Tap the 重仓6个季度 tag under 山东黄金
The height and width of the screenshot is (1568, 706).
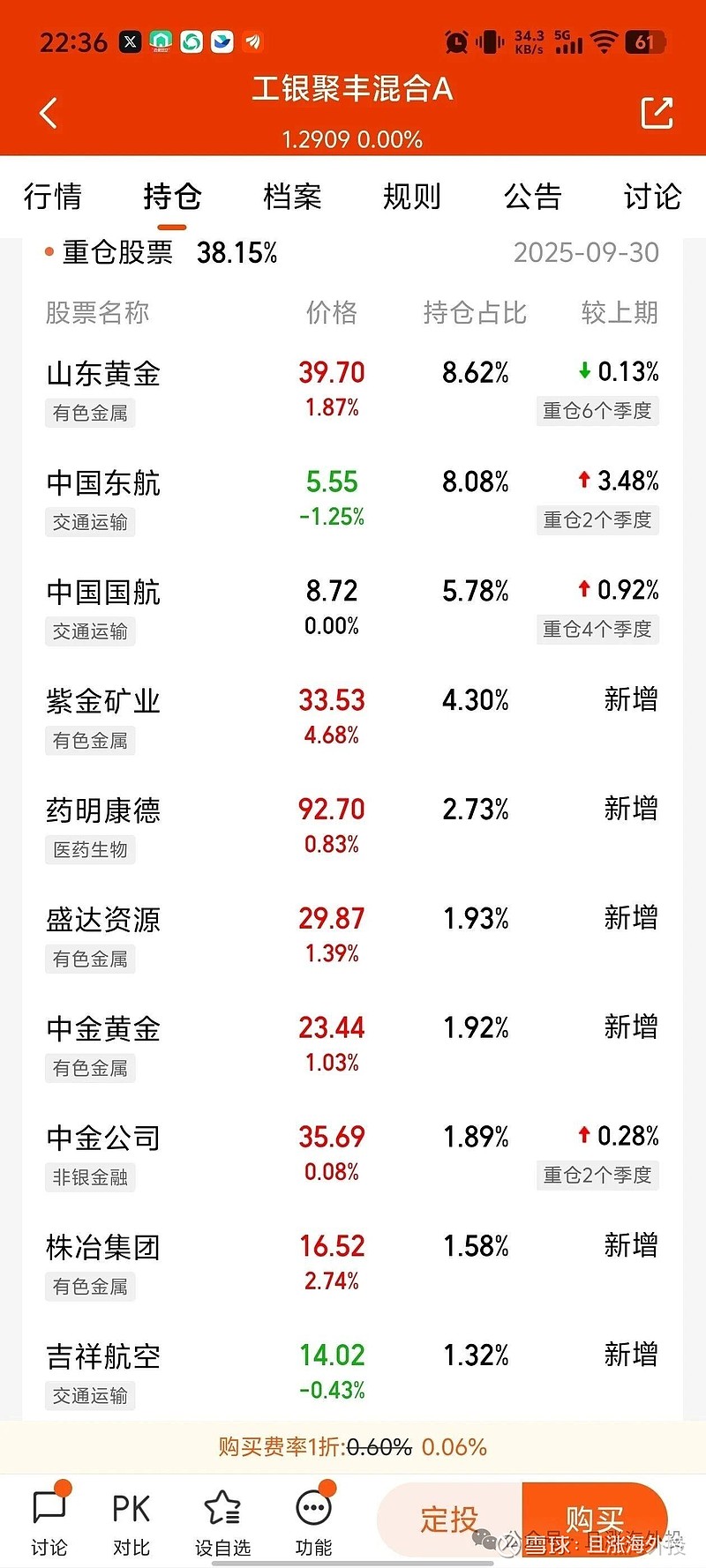(597, 411)
